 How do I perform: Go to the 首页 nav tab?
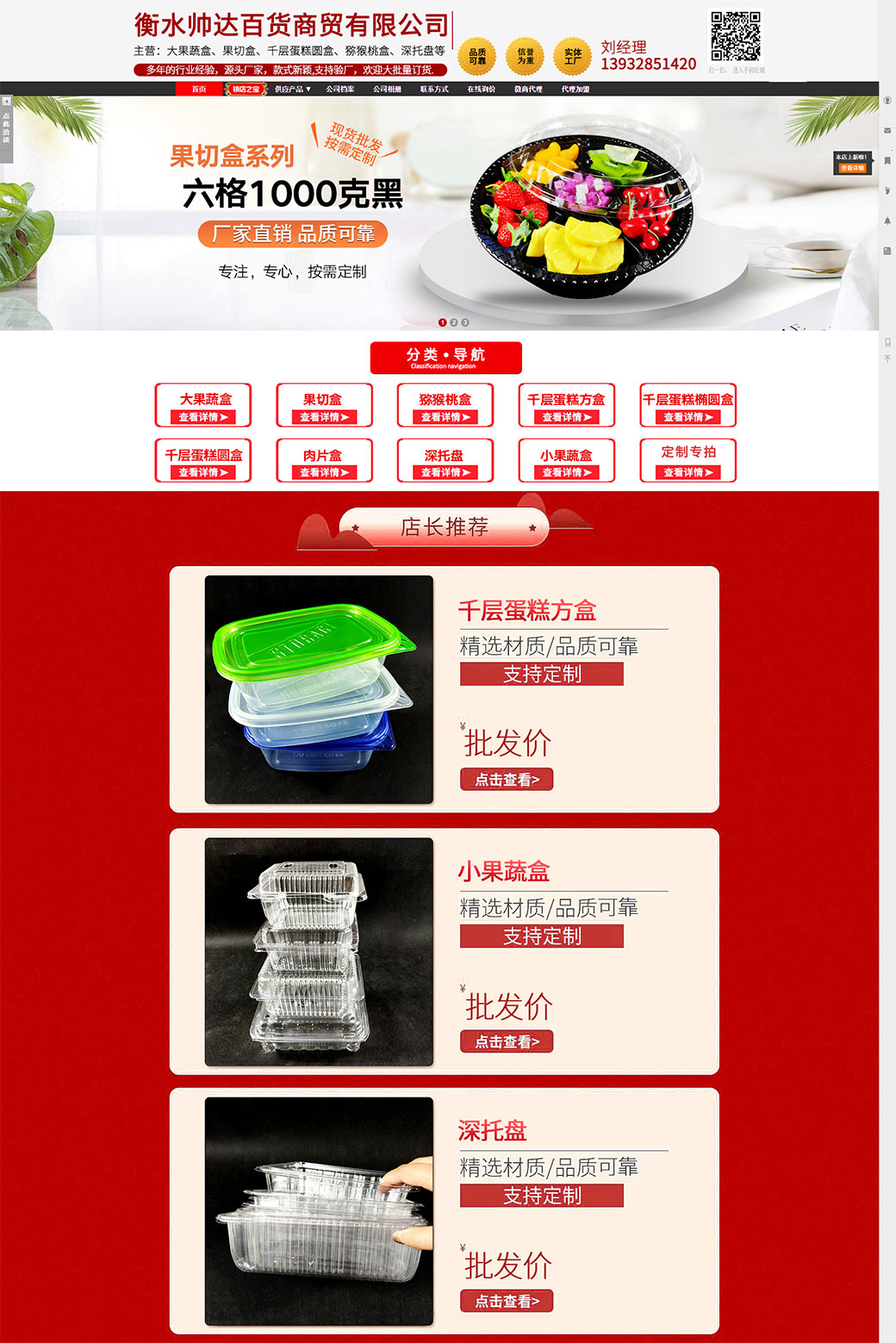[199, 90]
